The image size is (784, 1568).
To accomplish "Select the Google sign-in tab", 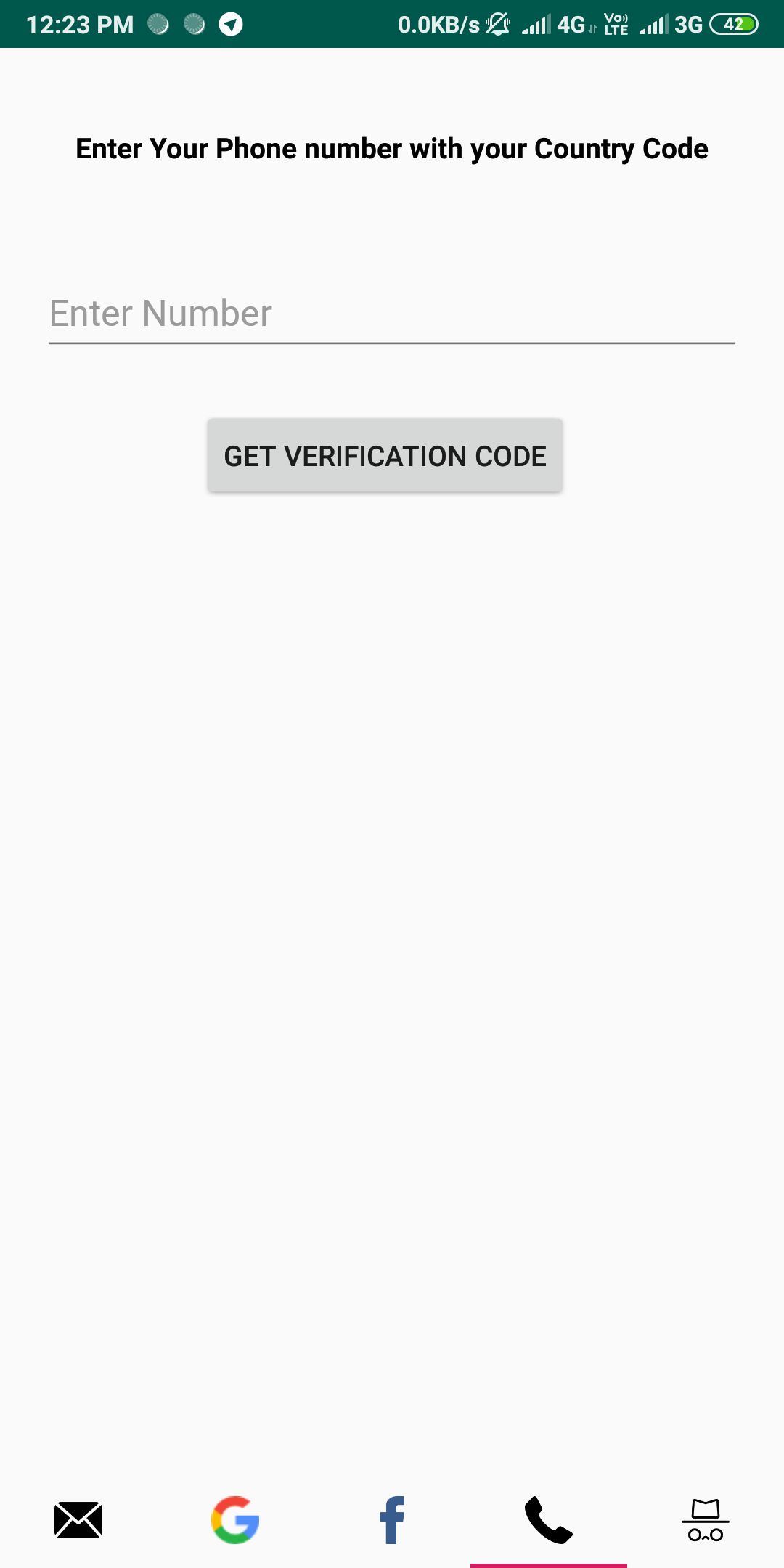I will coord(235,1520).
